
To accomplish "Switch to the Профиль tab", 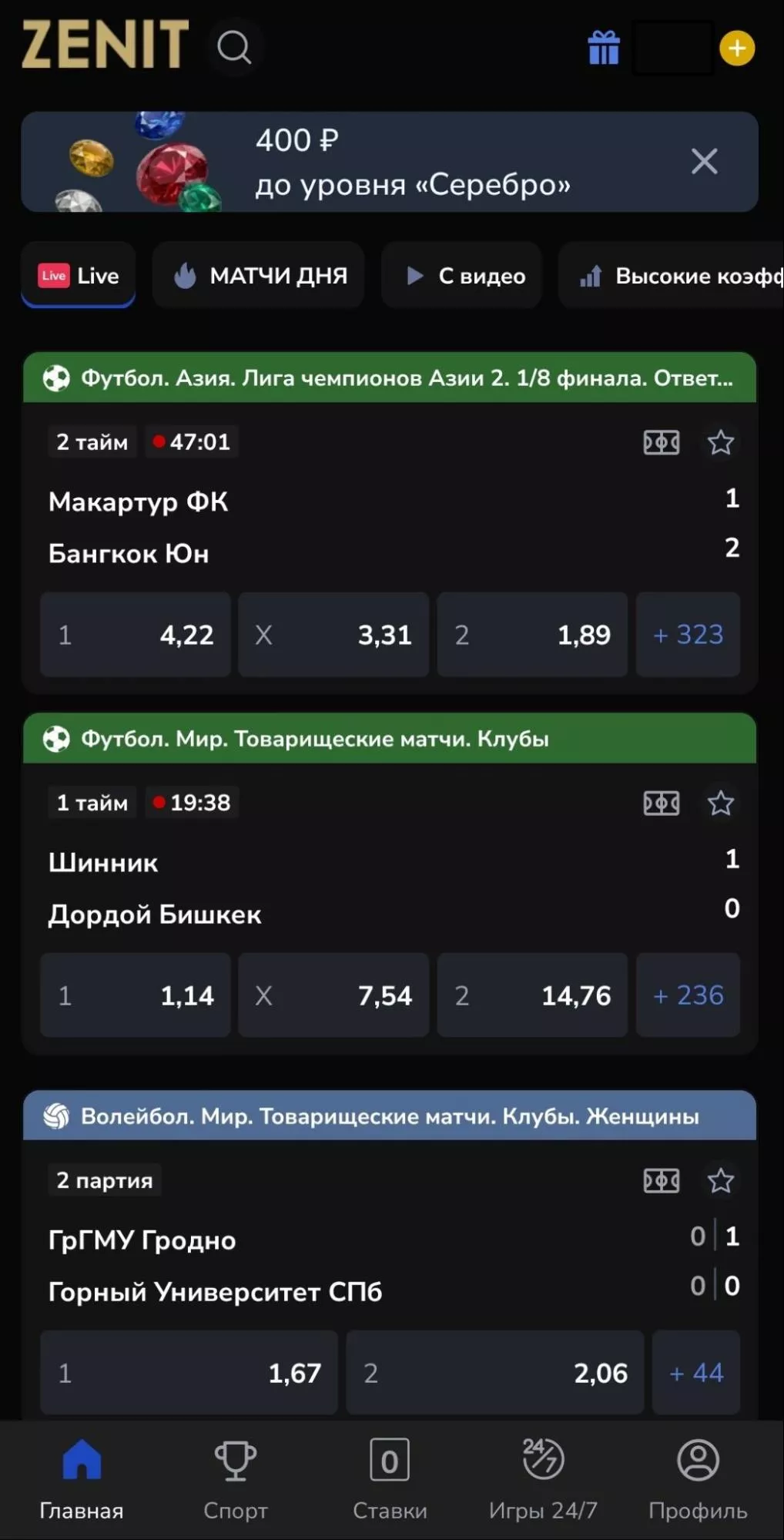I will [698, 1480].
